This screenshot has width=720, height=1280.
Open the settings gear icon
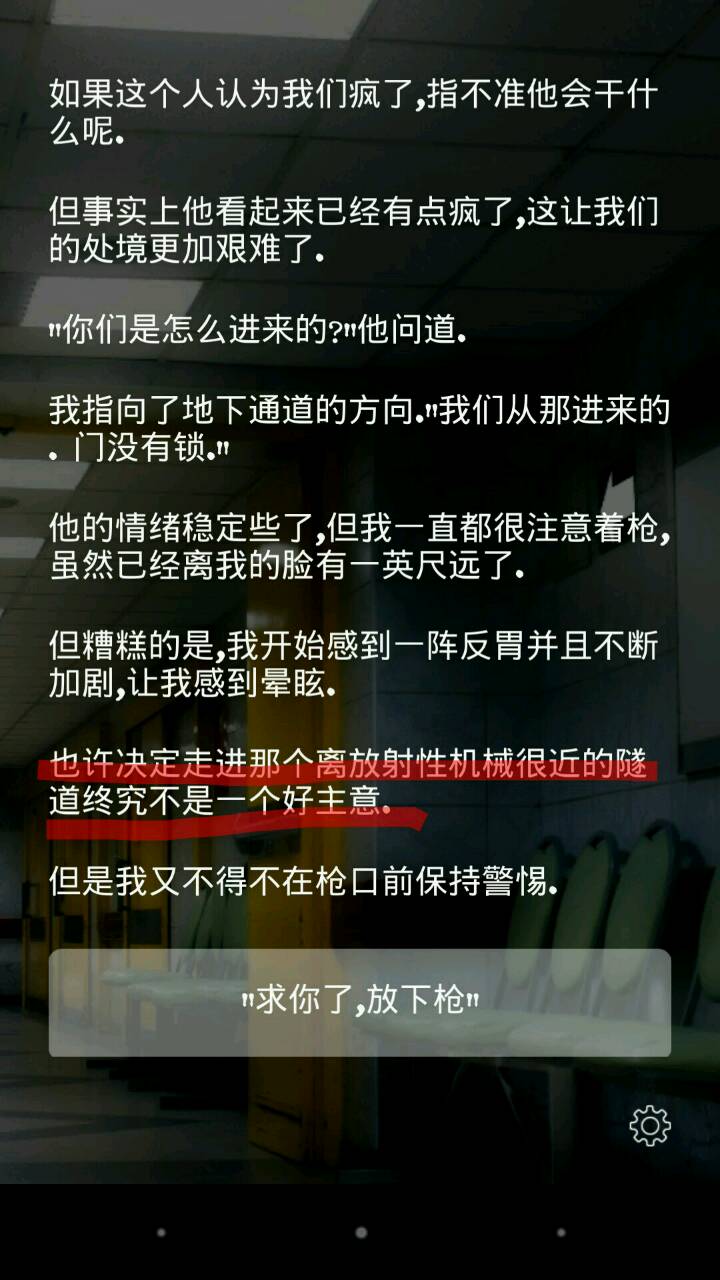(x=649, y=1126)
